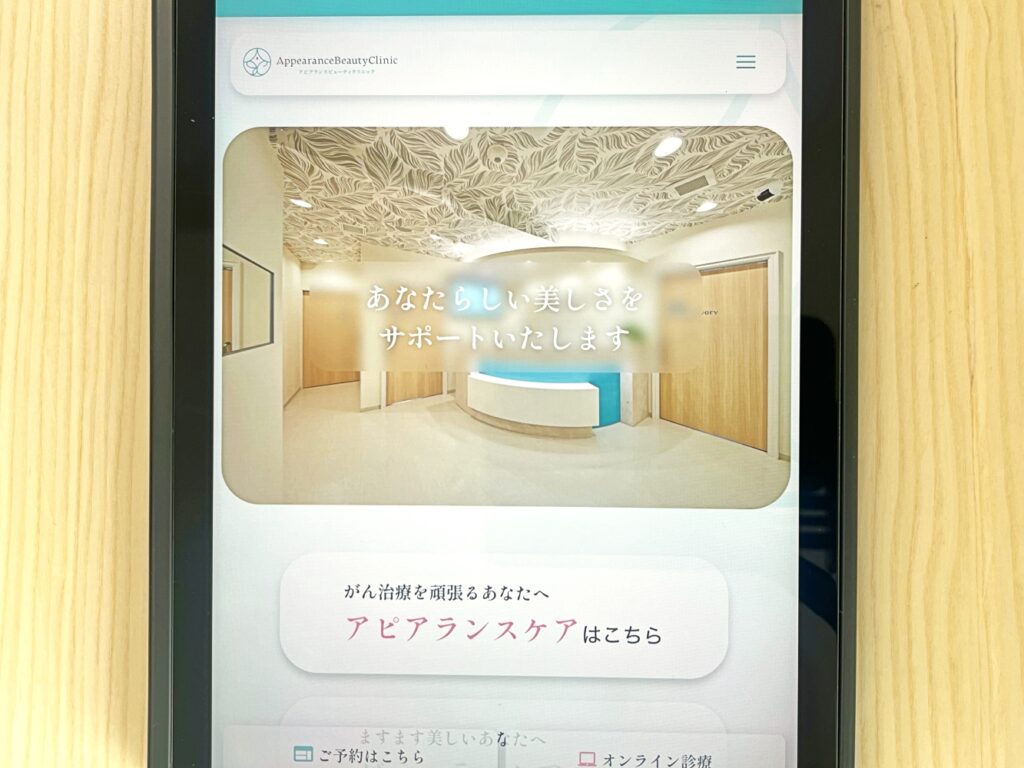
Task: Open the アピアランスケアはこちら banner
Action: pyautogui.click(x=503, y=615)
